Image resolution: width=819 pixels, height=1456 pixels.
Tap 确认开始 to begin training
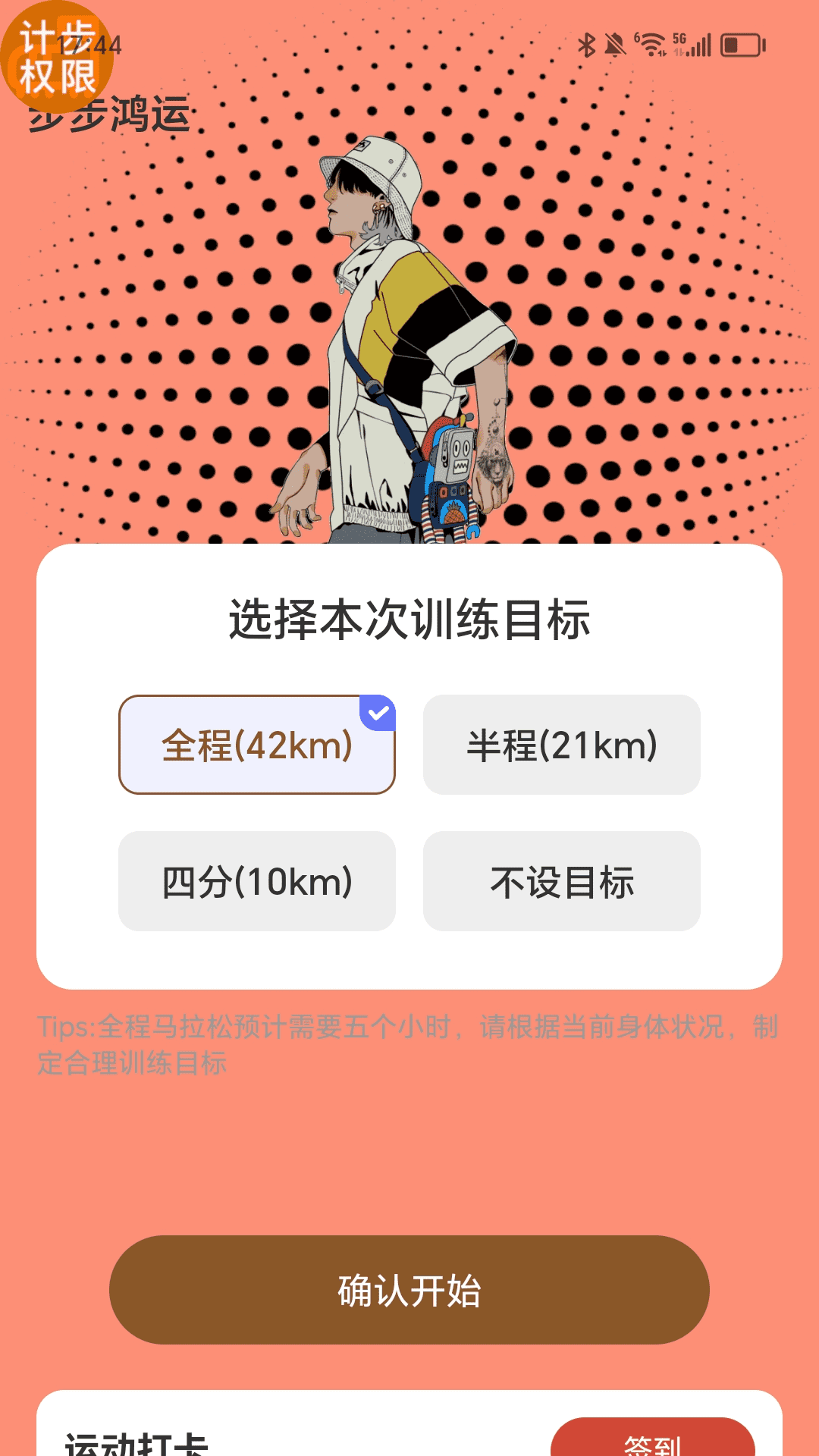[x=409, y=1289]
